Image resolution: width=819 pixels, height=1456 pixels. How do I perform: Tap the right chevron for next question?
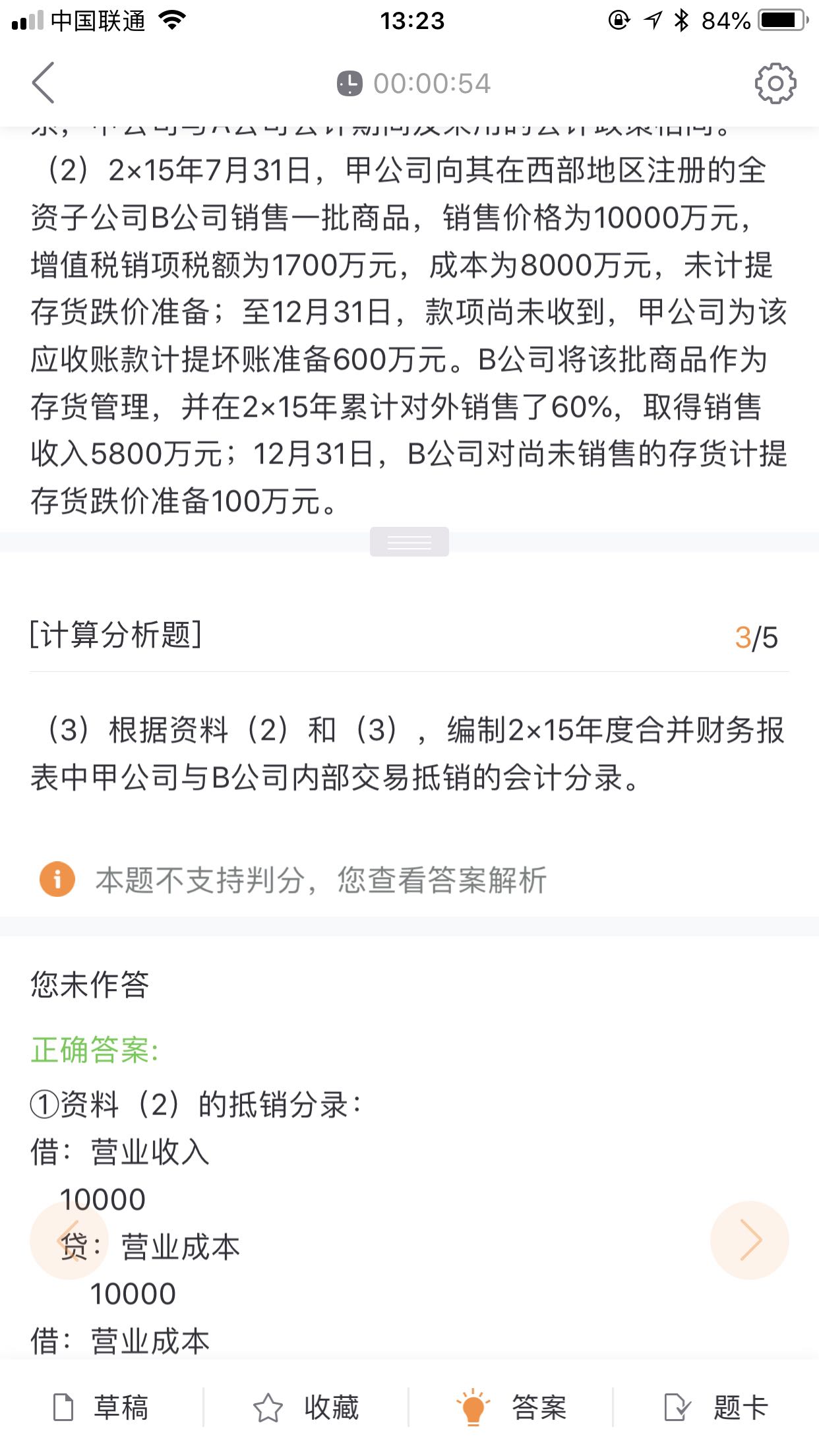click(749, 1240)
